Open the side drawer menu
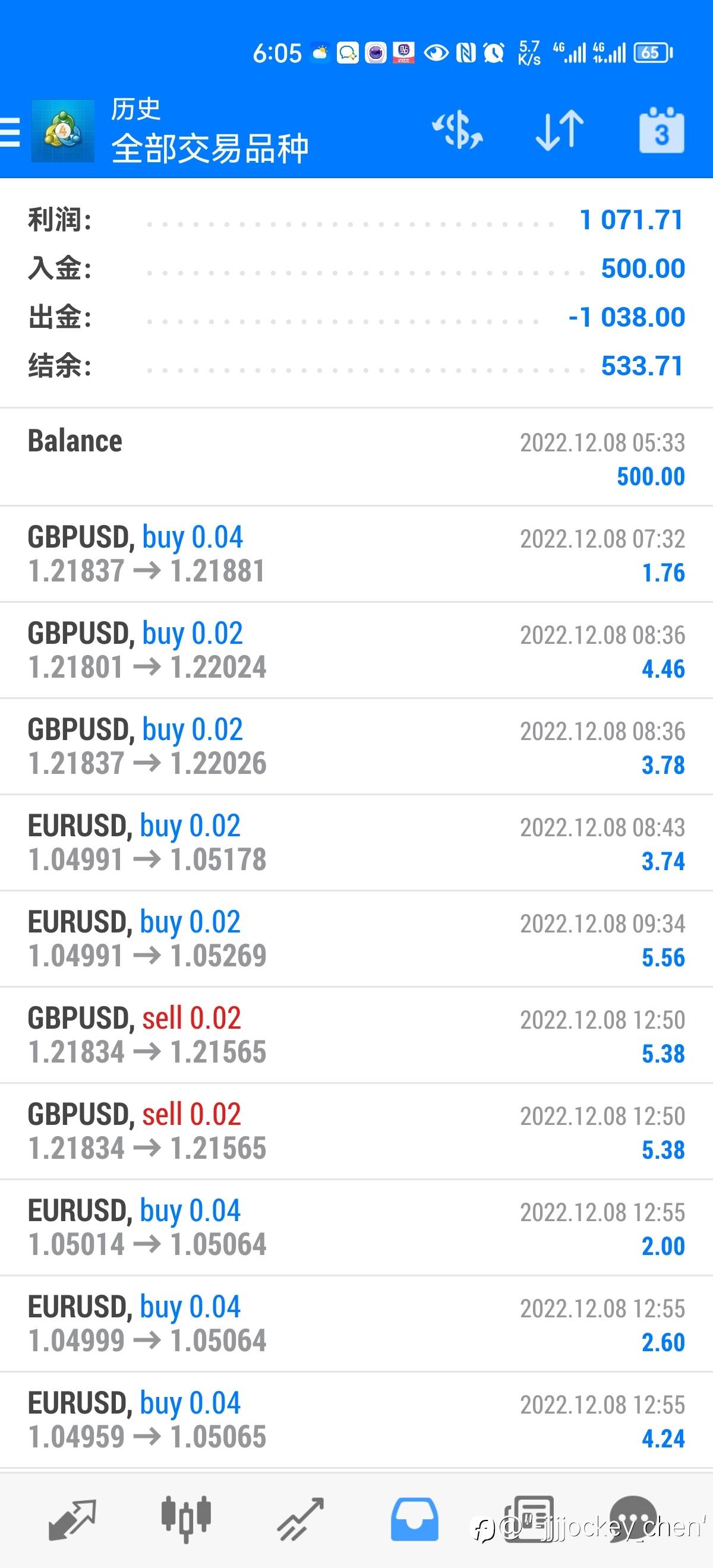 [x=10, y=131]
